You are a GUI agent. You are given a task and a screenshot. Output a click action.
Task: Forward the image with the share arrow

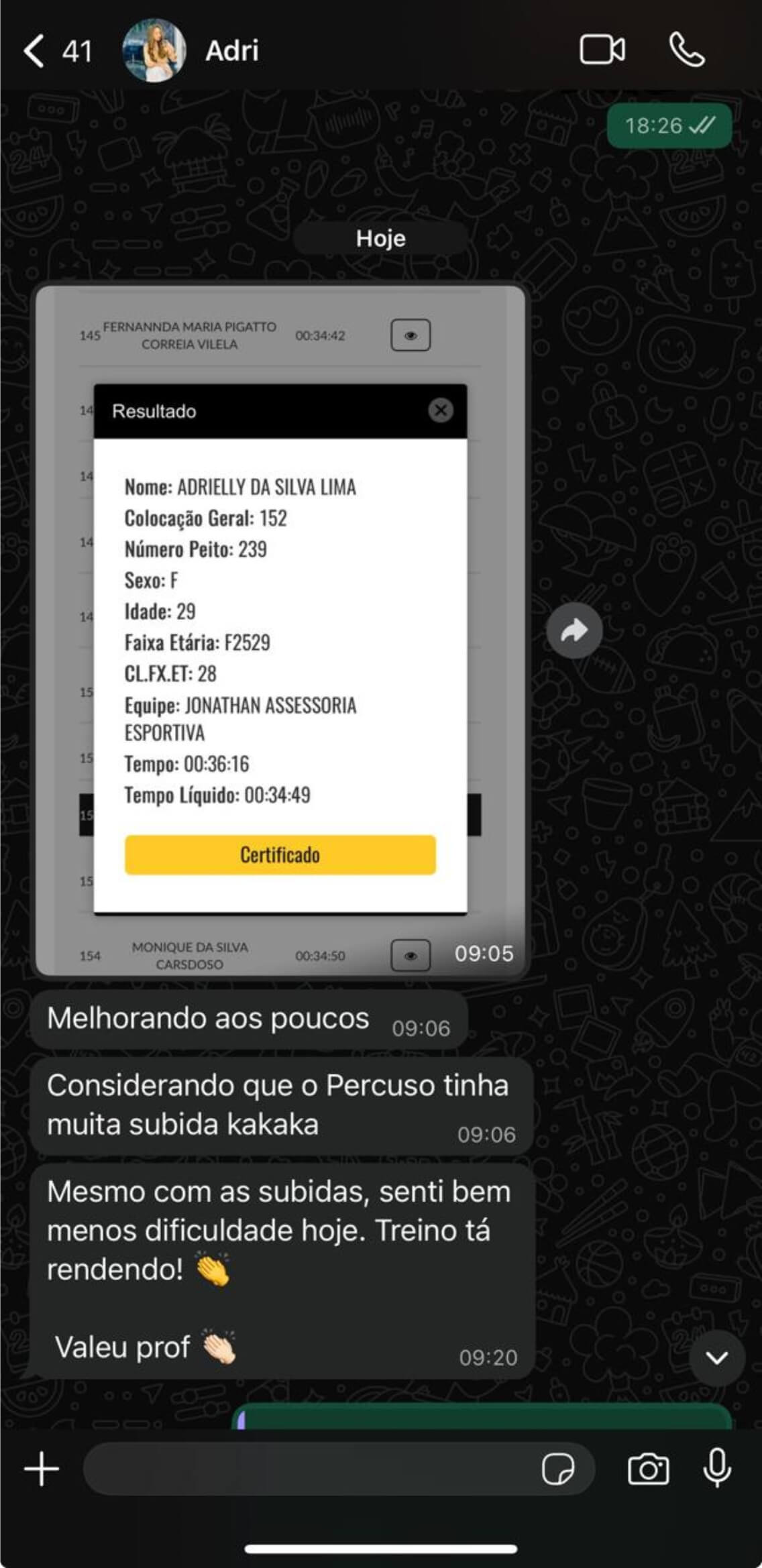click(x=574, y=630)
